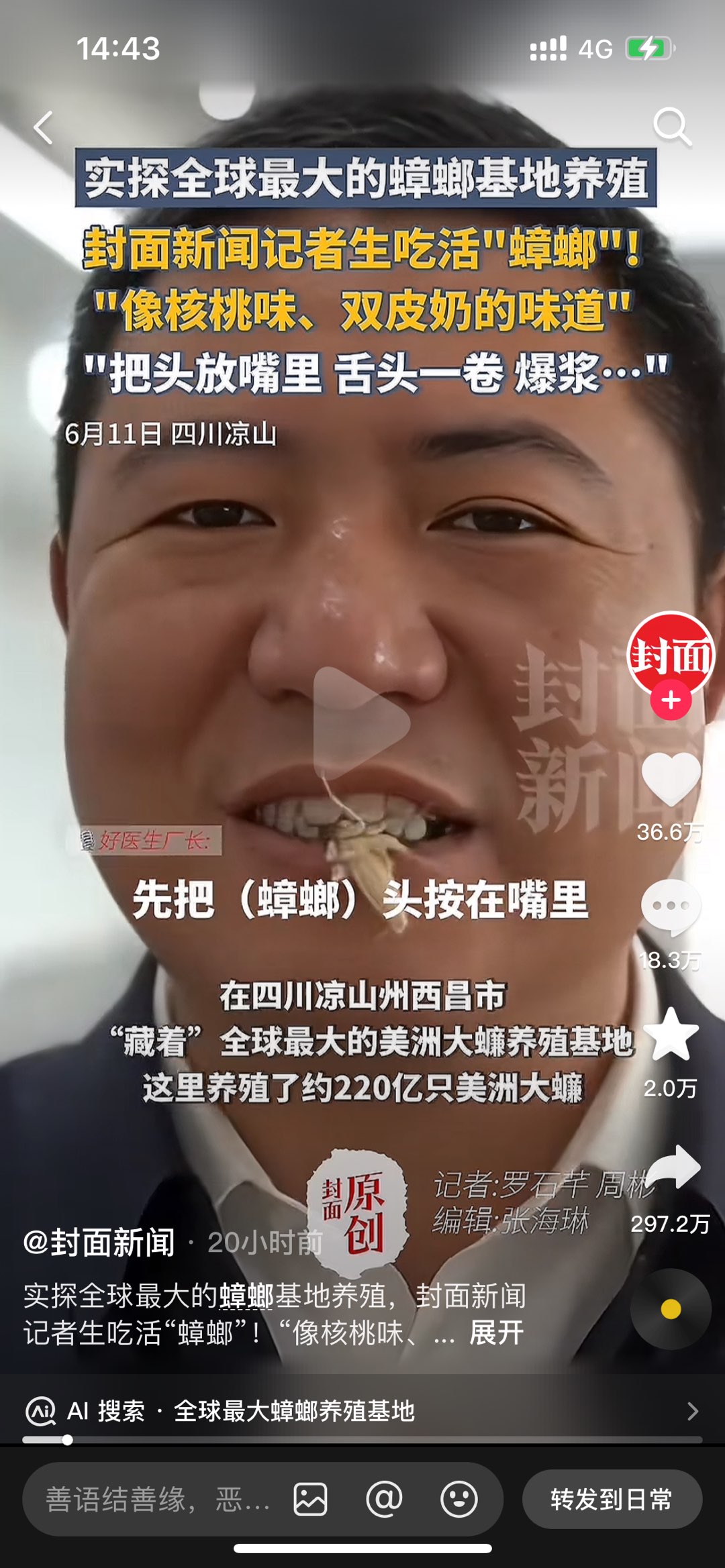Open the spinning music disc
The width and height of the screenshot is (725, 1568).
[x=671, y=1309]
